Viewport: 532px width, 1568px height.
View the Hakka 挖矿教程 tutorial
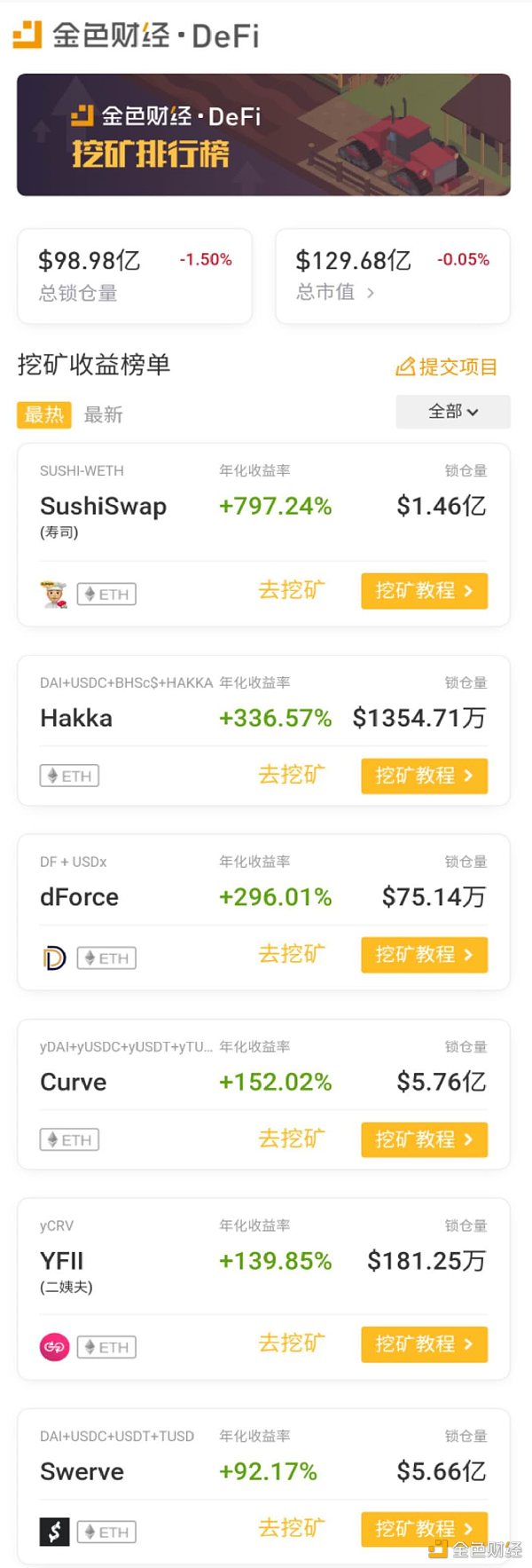coord(424,776)
